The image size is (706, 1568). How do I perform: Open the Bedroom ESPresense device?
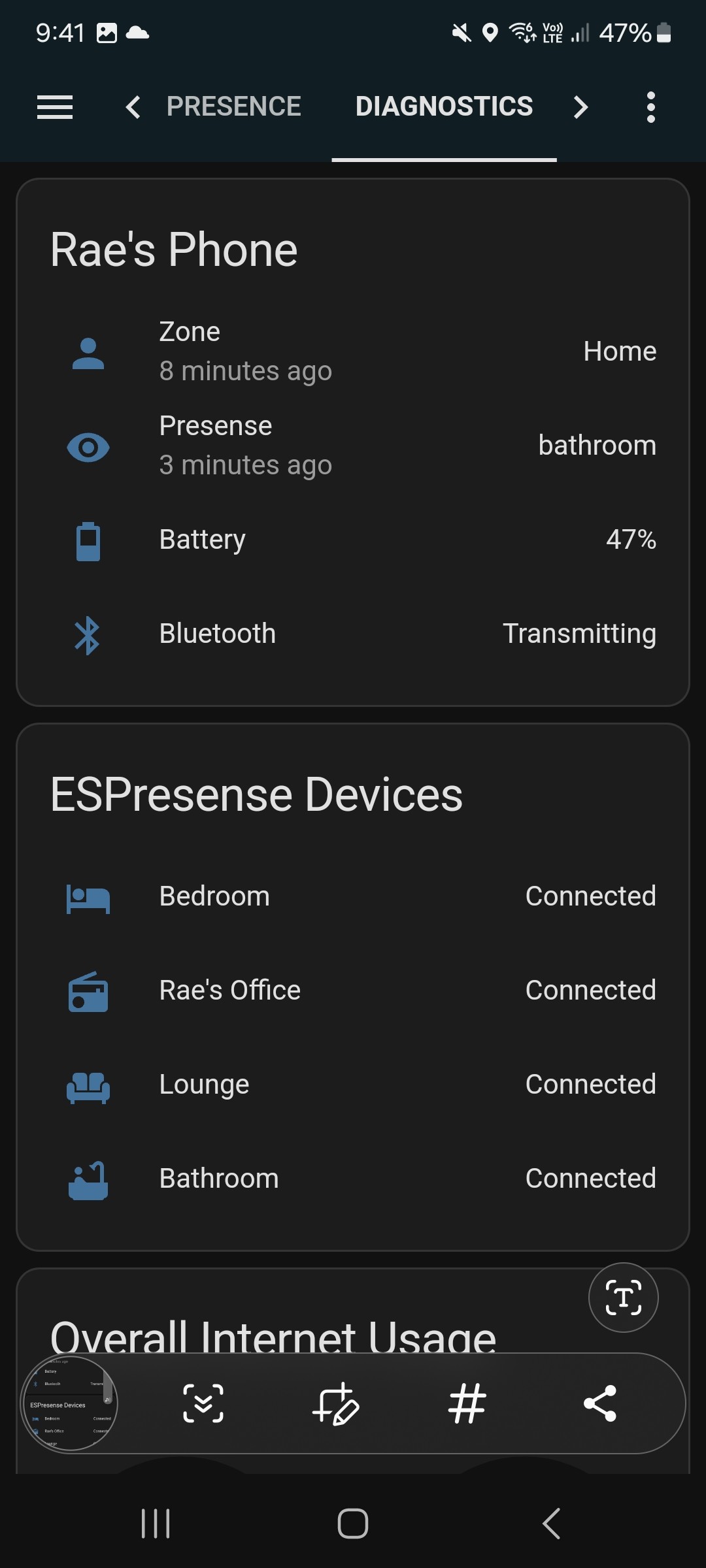[x=353, y=896]
